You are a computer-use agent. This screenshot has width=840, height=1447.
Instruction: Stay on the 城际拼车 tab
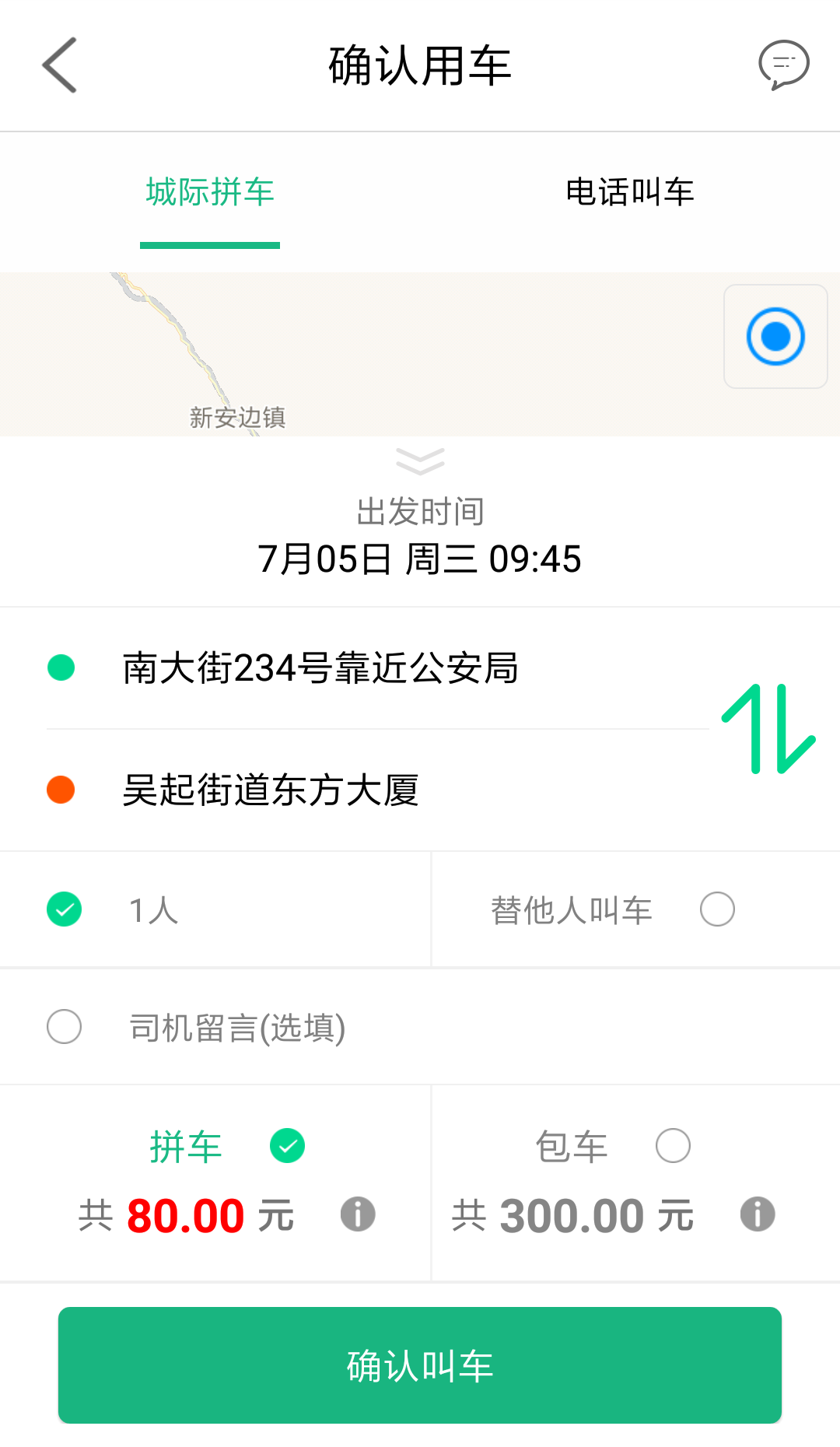point(210,192)
